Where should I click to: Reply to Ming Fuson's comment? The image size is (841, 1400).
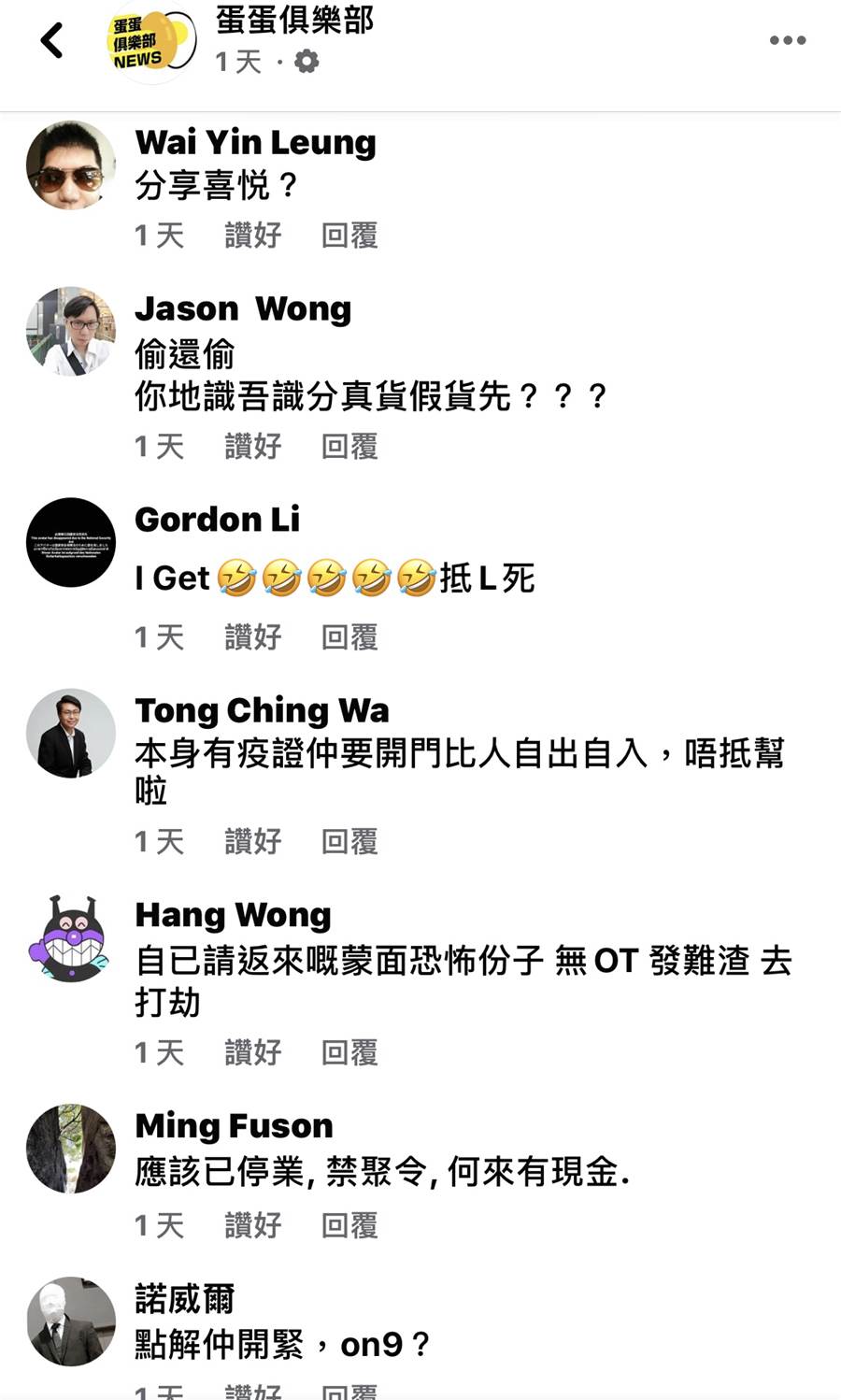click(349, 1224)
